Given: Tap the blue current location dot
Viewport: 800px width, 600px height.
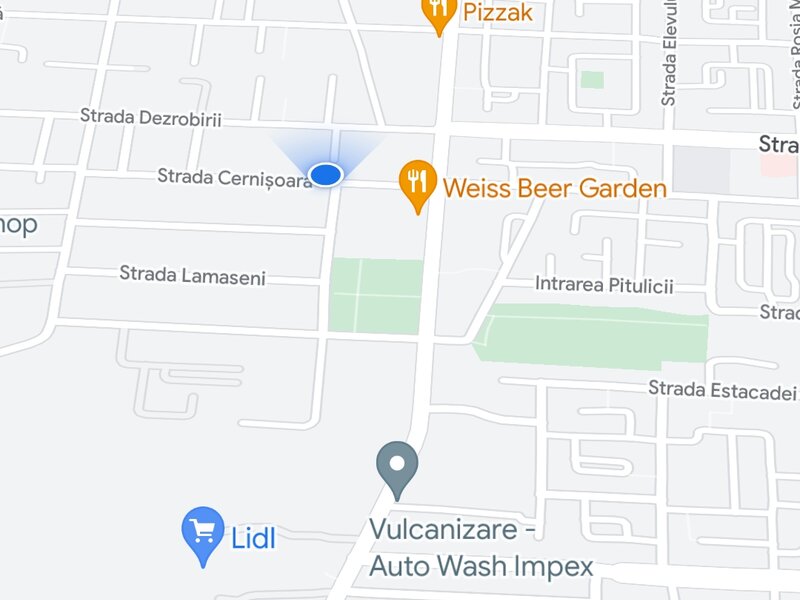Looking at the screenshot, I should tap(326, 175).
